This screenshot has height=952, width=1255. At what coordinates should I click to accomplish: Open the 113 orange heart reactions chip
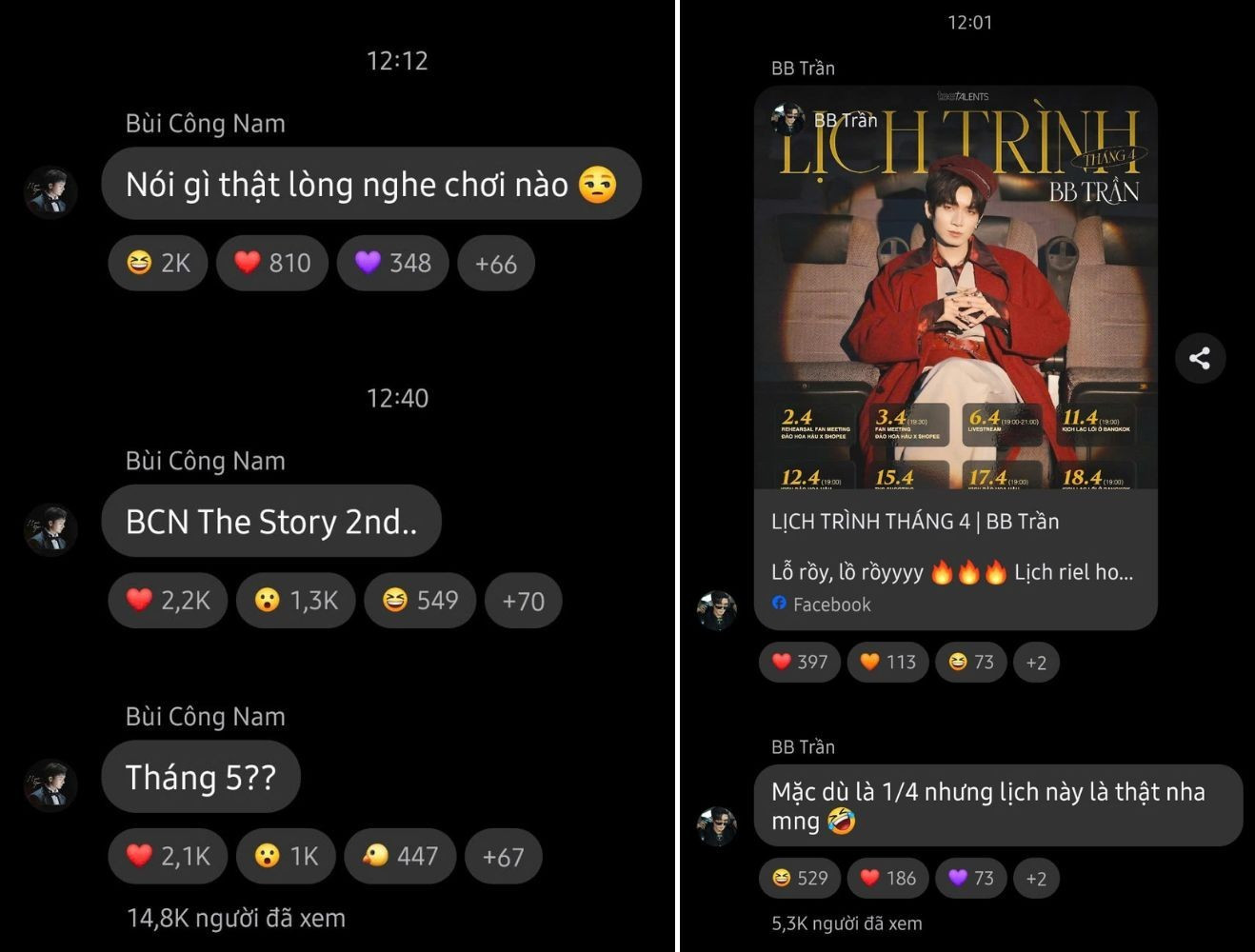[x=887, y=662]
